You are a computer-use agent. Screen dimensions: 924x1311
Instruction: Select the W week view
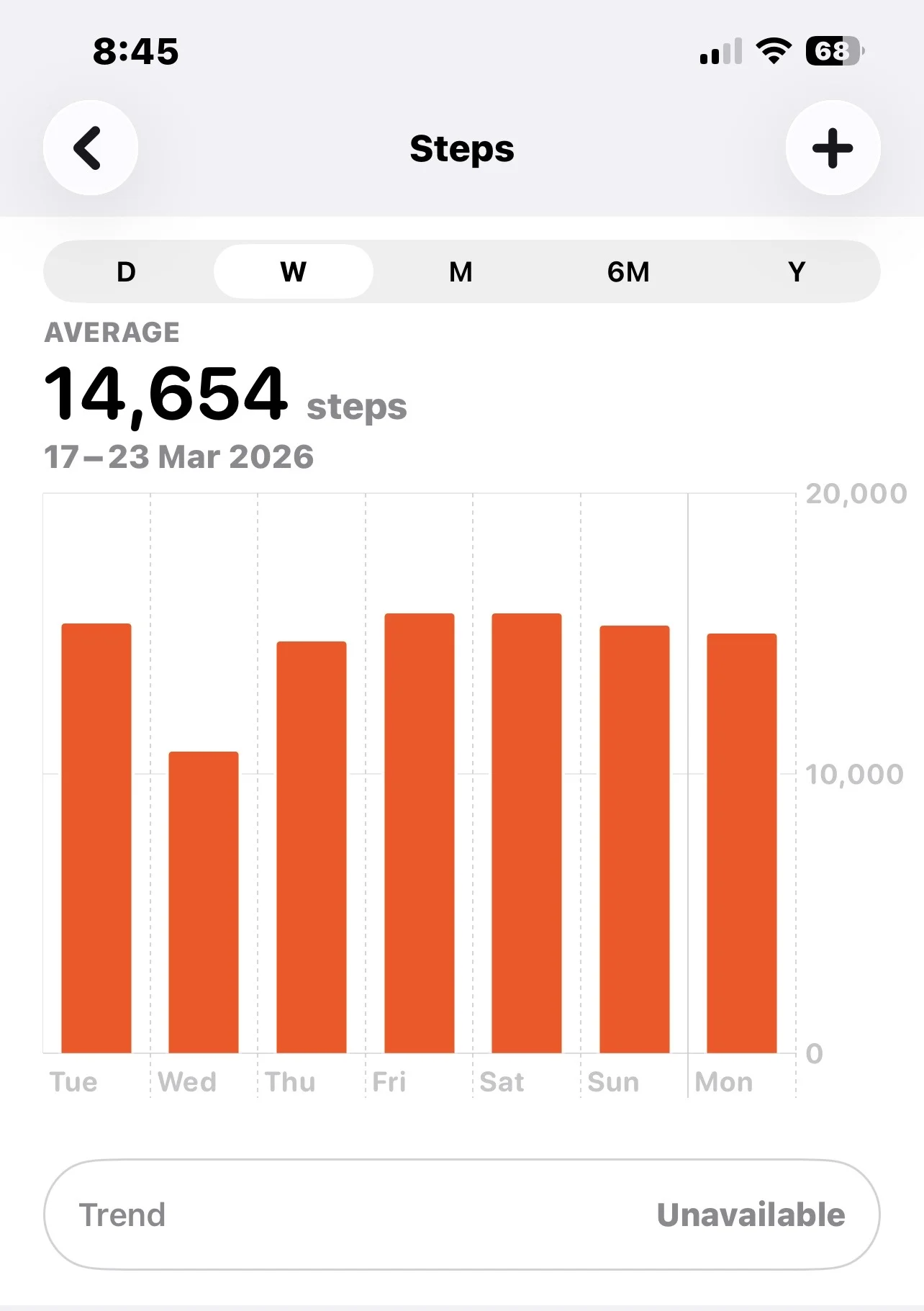point(294,272)
